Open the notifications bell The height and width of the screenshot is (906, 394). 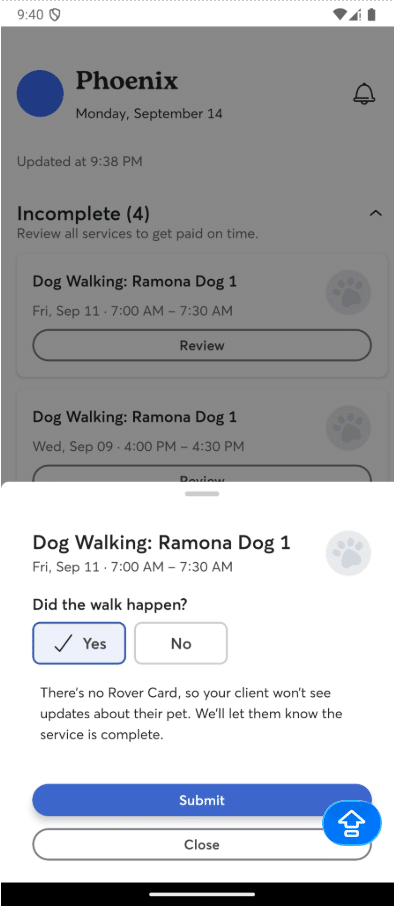[364, 94]
